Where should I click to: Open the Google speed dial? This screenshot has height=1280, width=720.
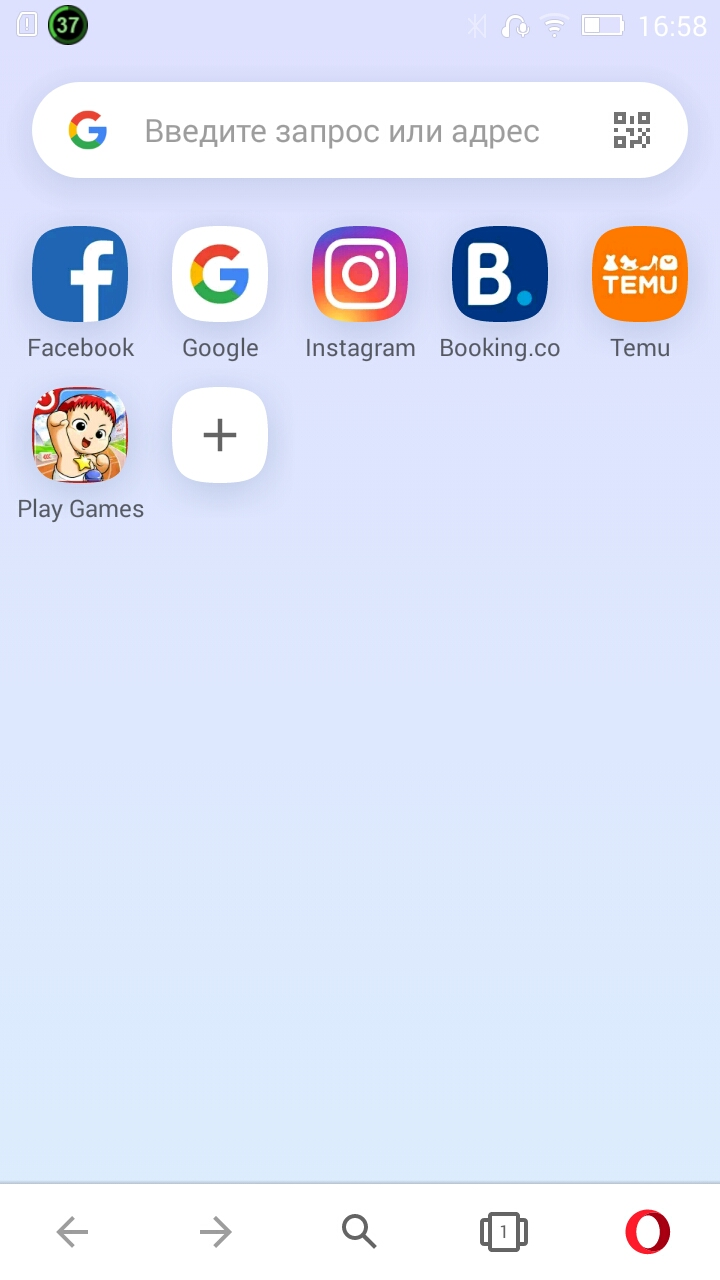(x=220, y=274)
